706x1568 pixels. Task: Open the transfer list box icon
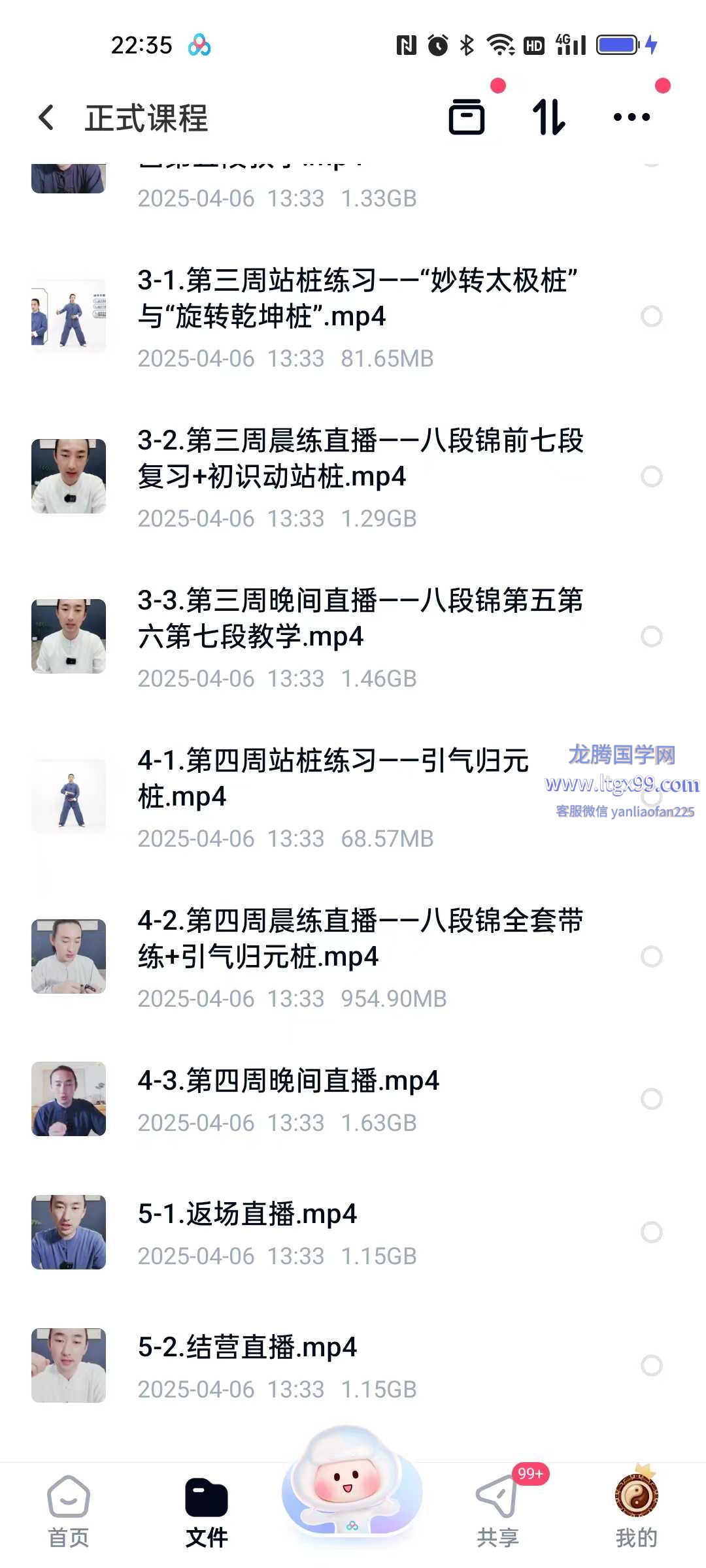pos(466,118)
